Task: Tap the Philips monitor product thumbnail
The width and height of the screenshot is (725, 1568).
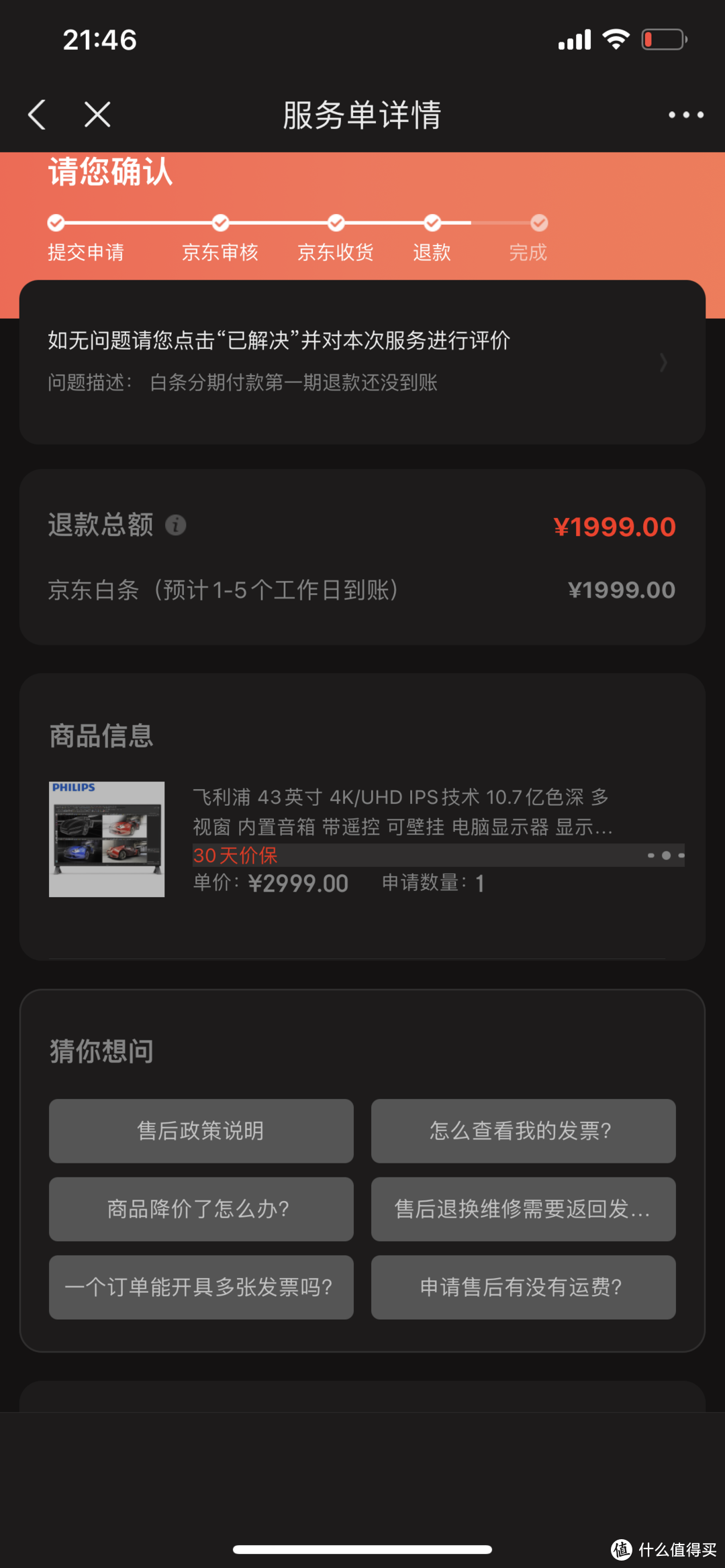Action: coord(106,838)
